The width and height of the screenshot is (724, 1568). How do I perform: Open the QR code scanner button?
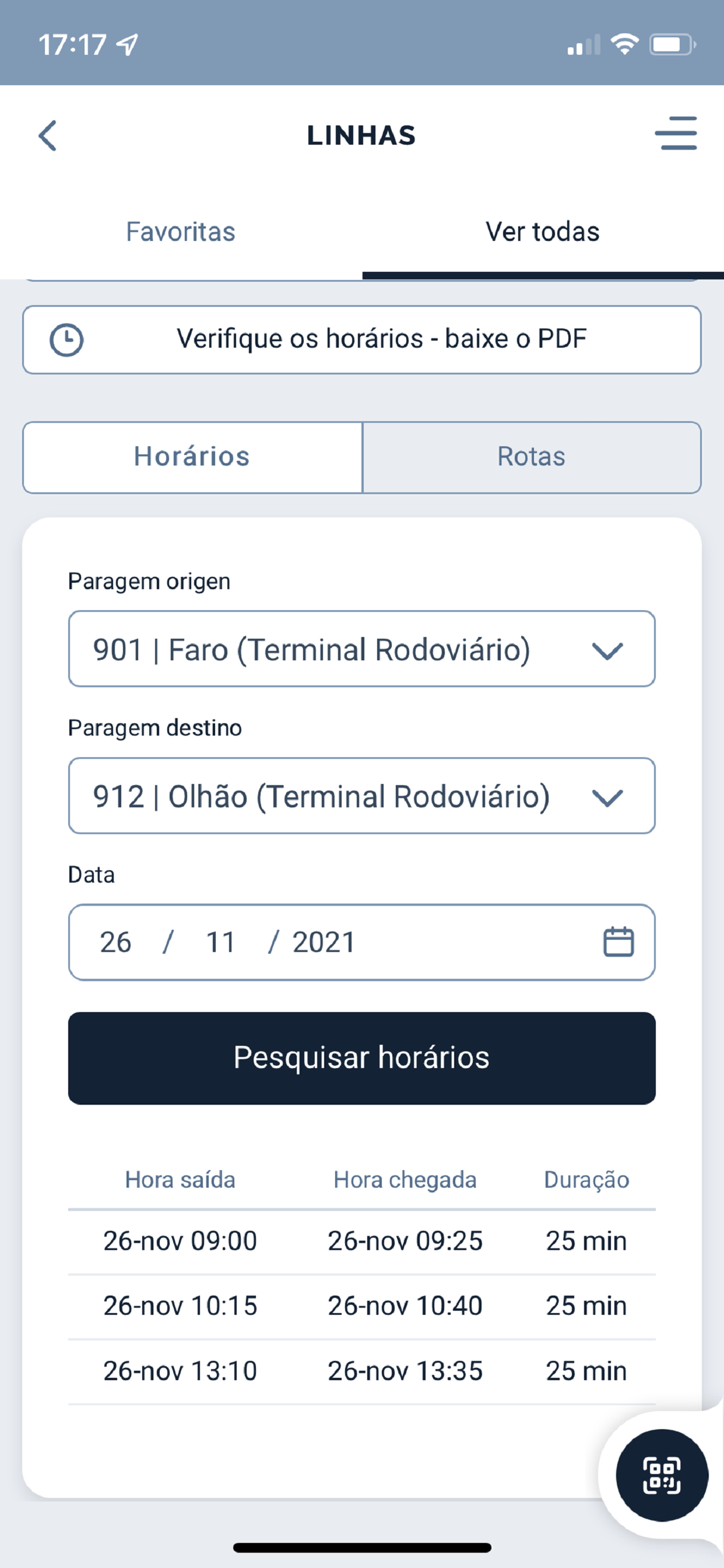662,1475
